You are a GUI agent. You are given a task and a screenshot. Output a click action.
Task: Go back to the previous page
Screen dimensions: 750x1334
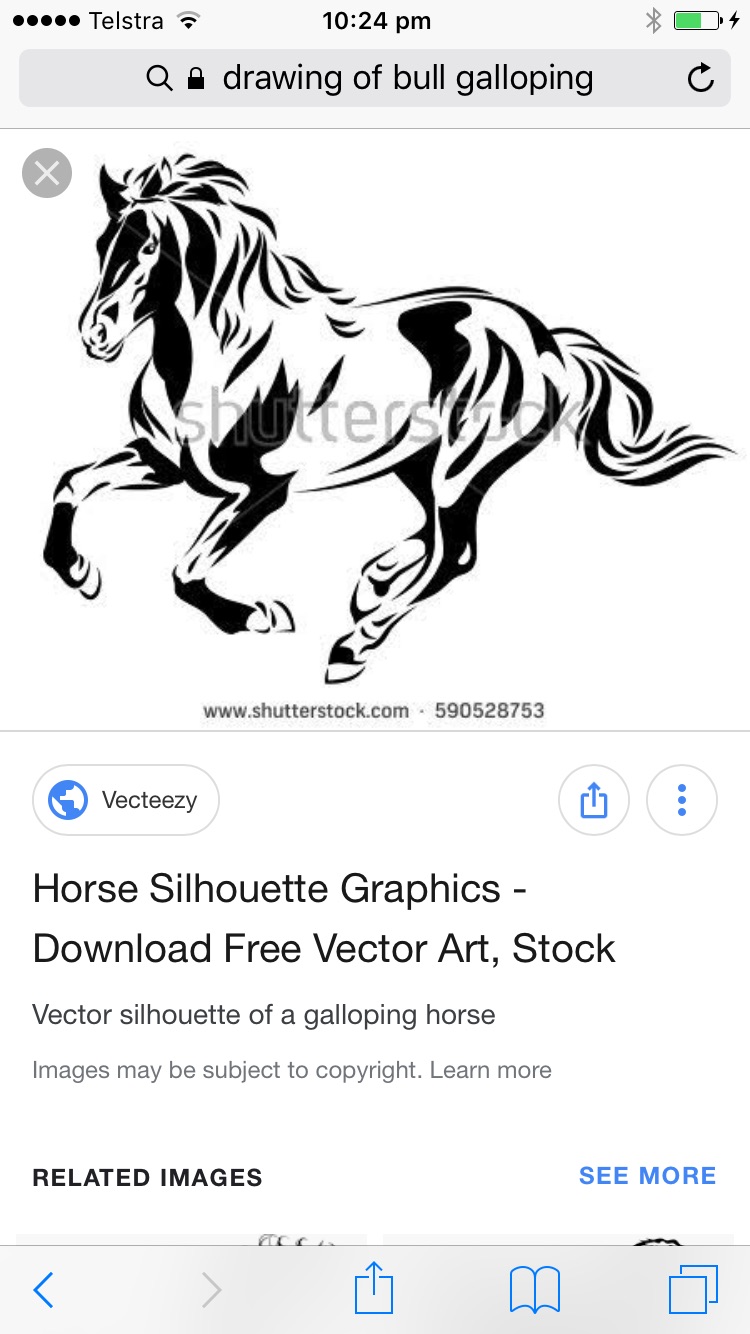click(x=43, y=1290)
